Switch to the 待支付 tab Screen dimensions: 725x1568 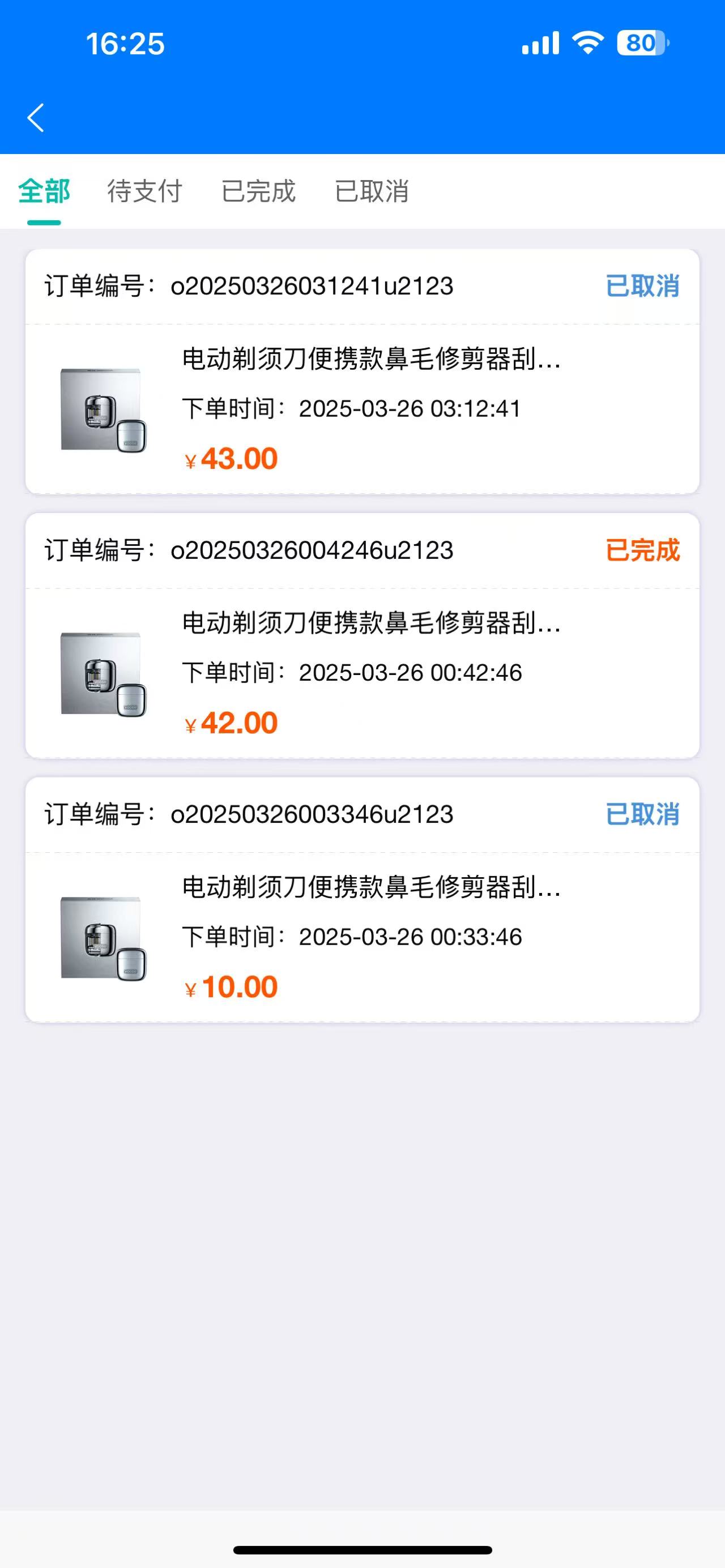tap(145, 191)
